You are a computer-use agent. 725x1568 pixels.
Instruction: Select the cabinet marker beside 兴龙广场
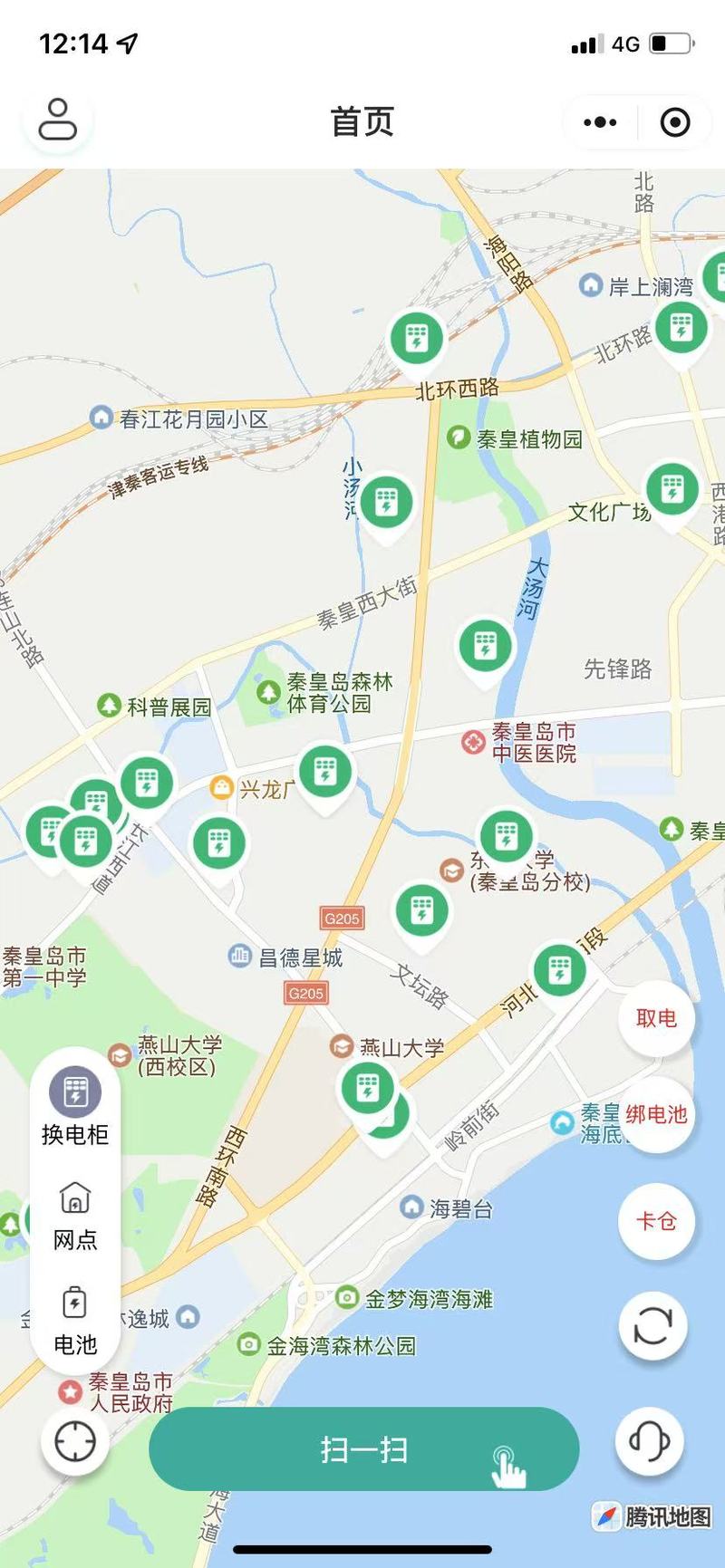tap(325, 773)
